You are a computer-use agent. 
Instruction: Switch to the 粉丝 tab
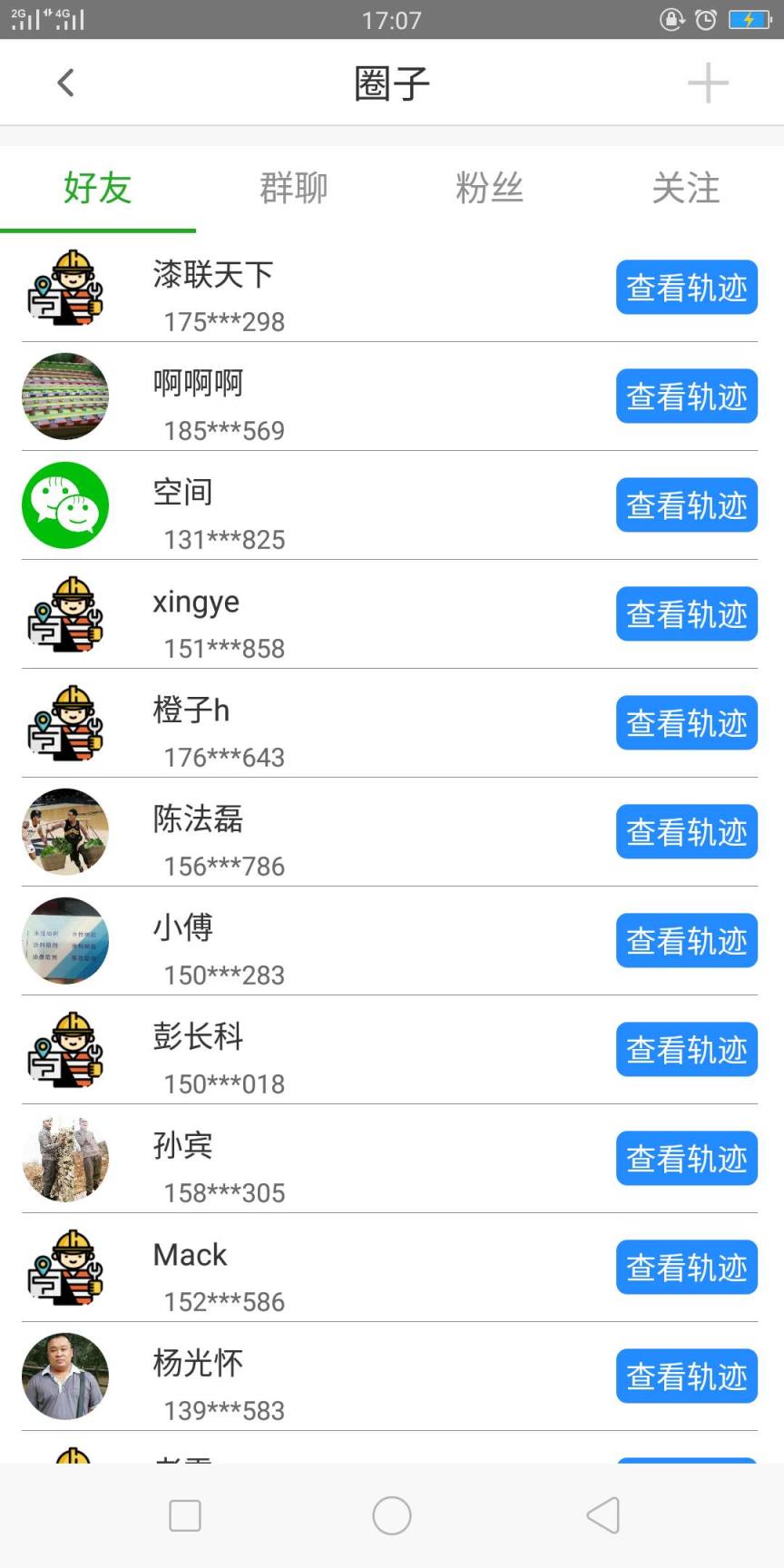point(490,188)
